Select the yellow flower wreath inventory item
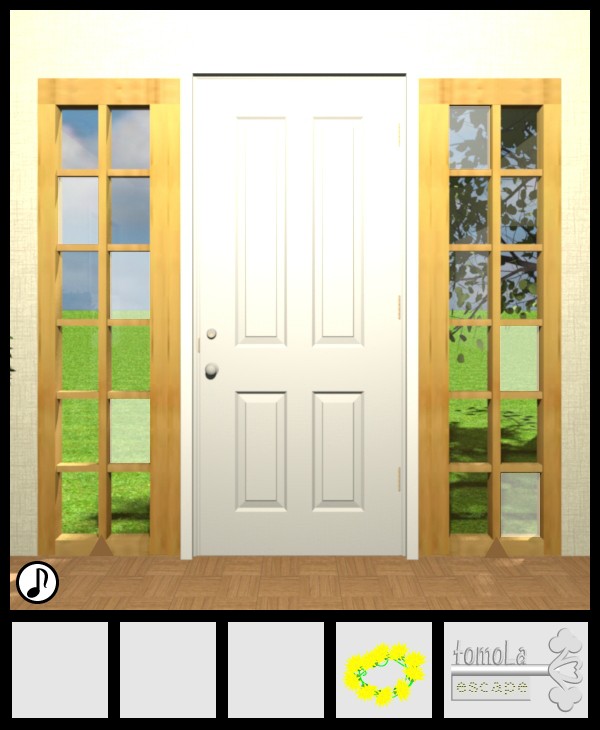This screenshot has height=730, width=600. click(x=384, y=672)
